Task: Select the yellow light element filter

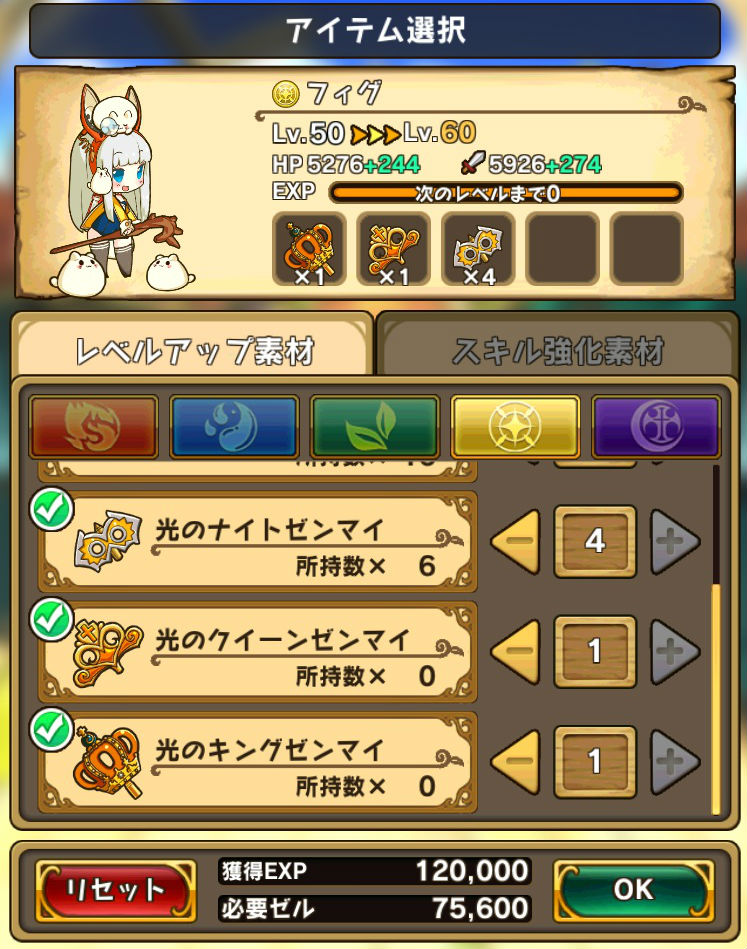Action: [x=515, y=427]
